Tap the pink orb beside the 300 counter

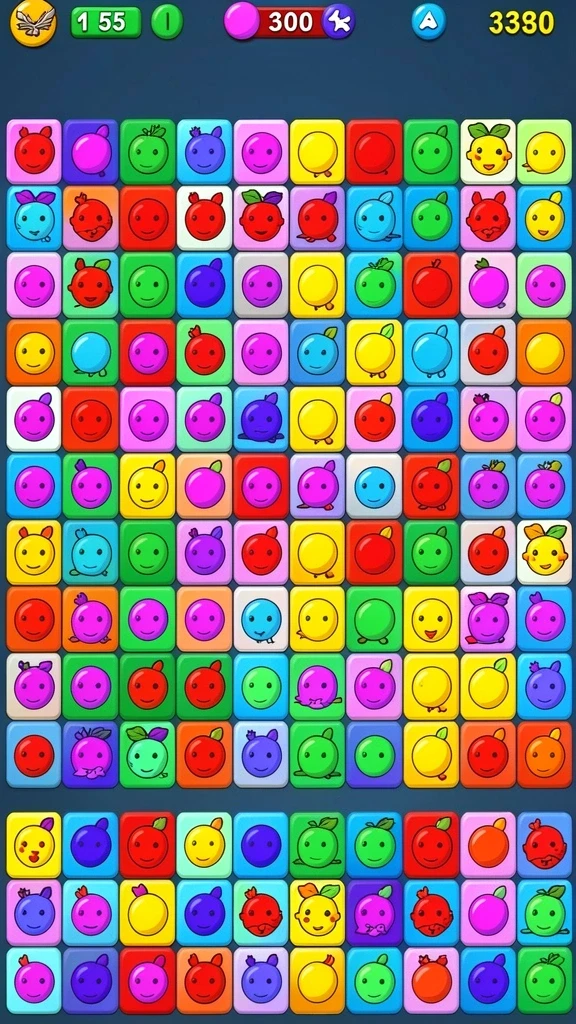tap(241, 21)
